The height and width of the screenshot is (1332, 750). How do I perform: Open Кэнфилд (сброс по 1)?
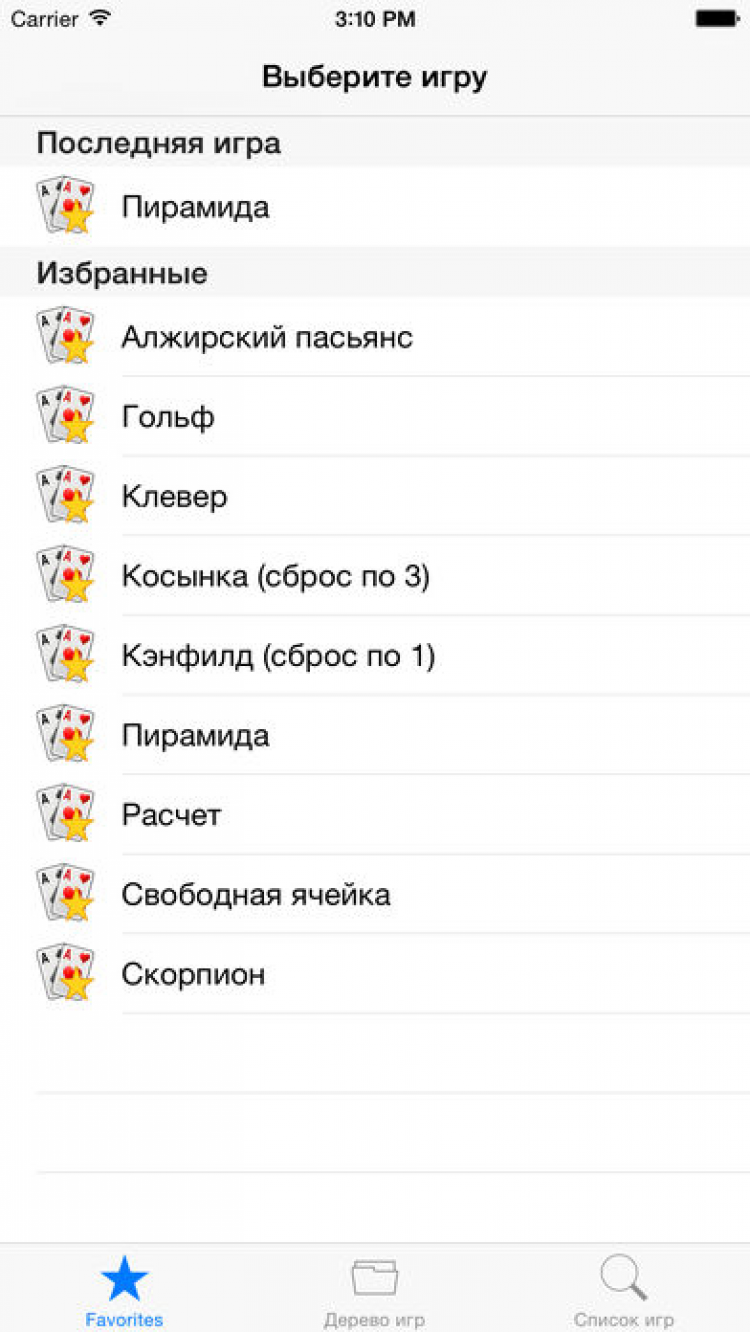coord(278,656)
